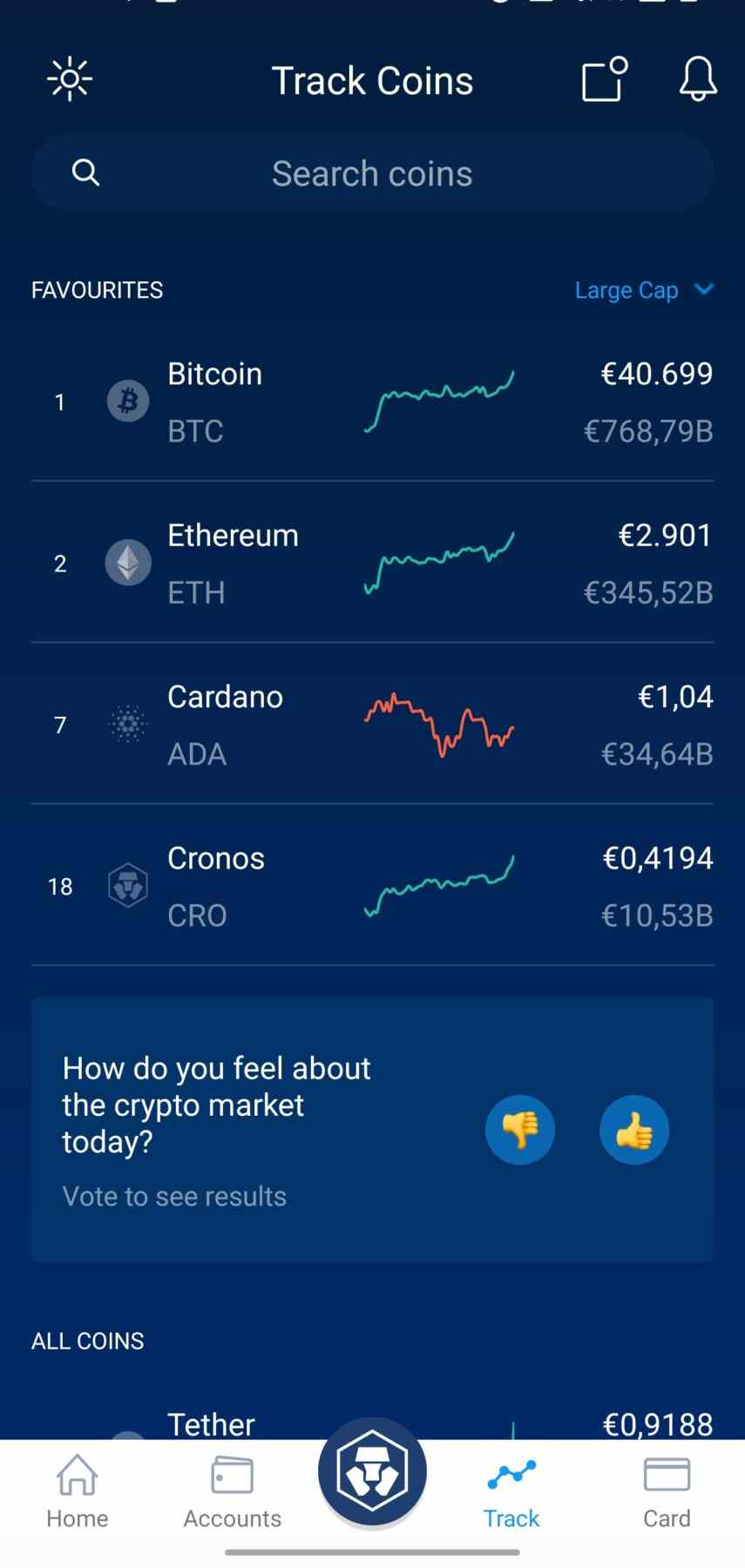This screenshot has width=745, height=1568.
Task: View the Cardano ADA row
Action: point(372,724)
